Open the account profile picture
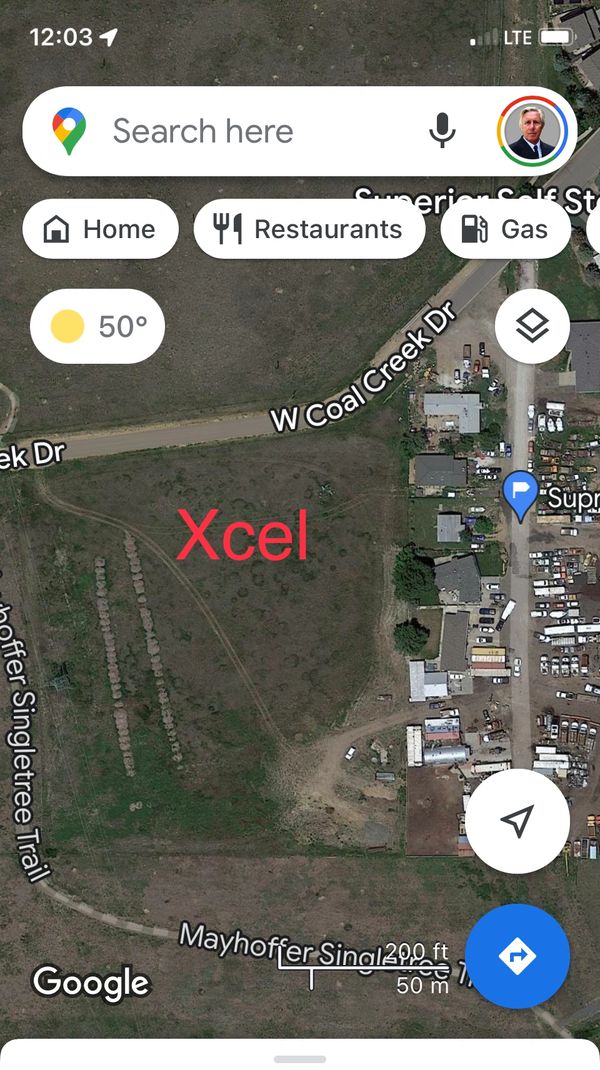Viewport: 600px width, 1070px height. tap(532, 131)
